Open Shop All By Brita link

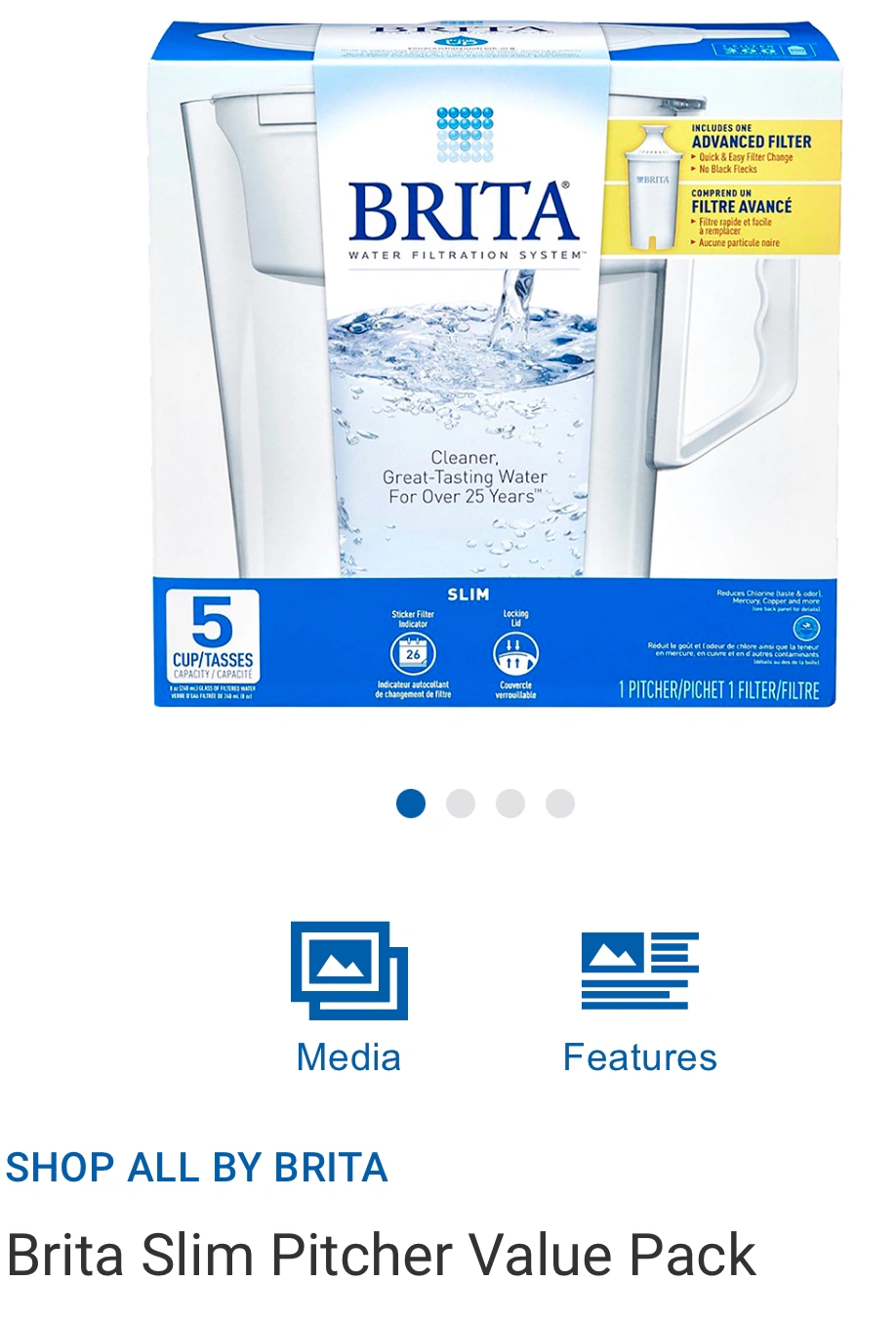coord(197,1167)
